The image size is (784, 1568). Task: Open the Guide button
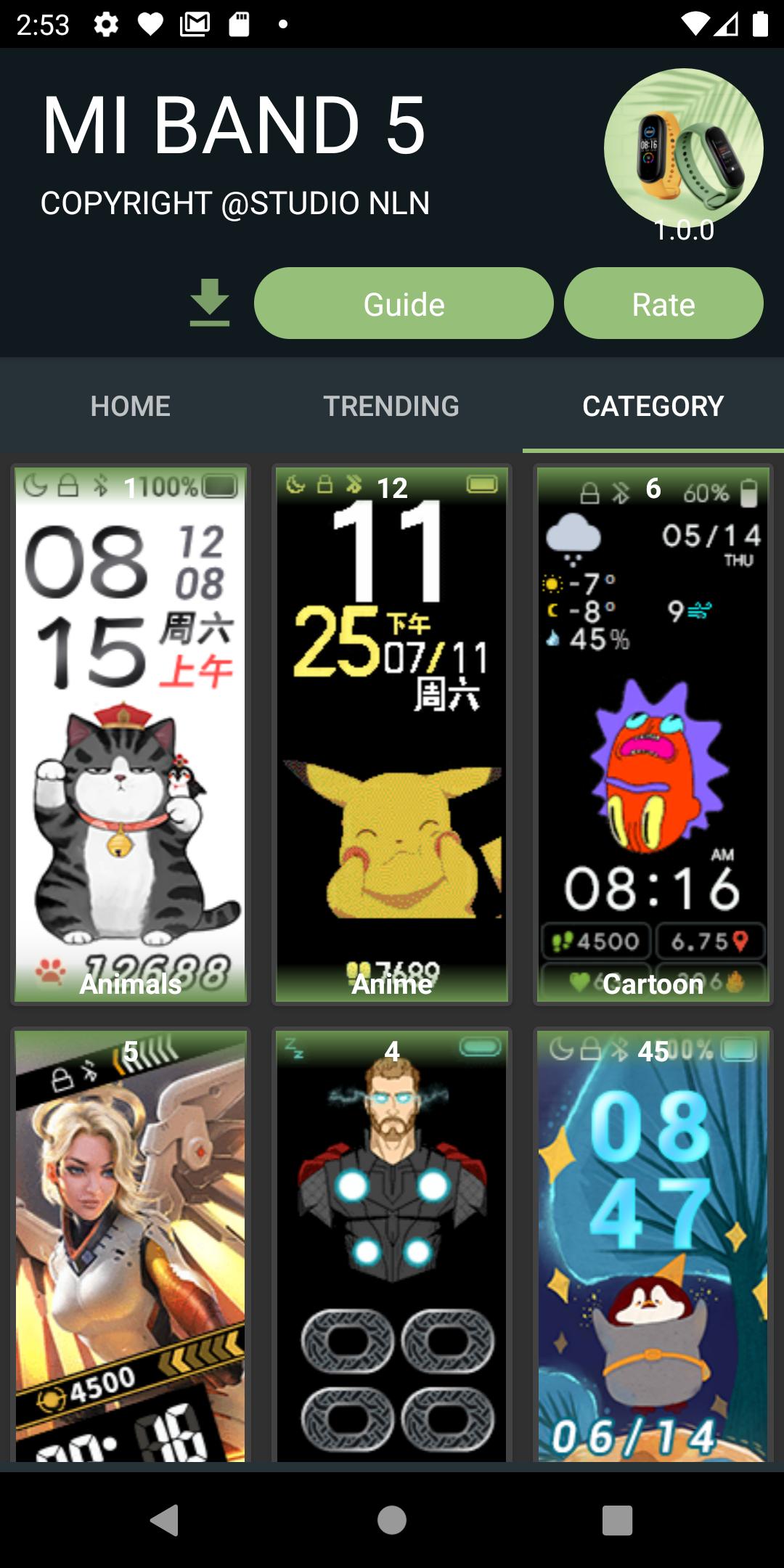coord(404,303)
